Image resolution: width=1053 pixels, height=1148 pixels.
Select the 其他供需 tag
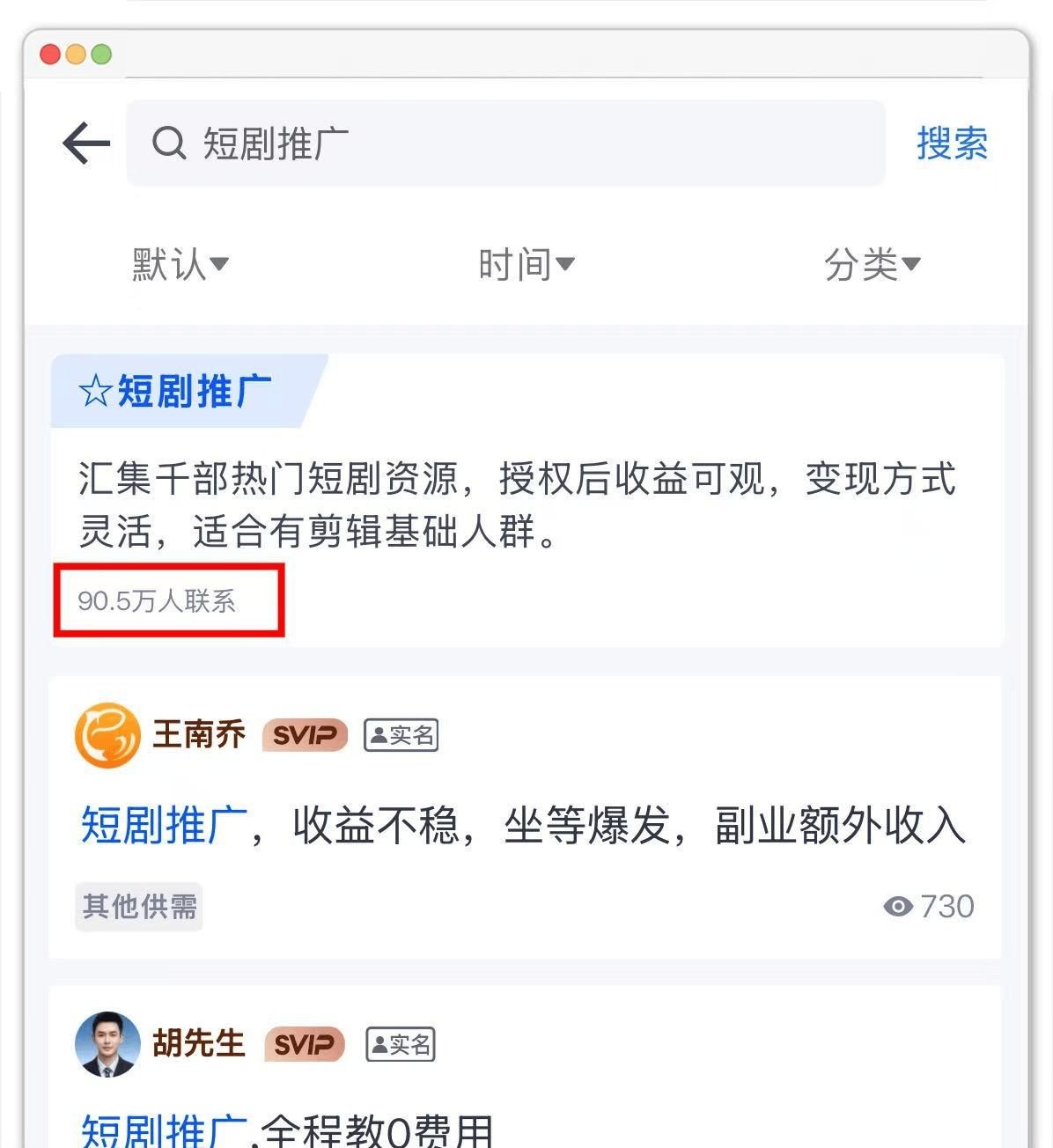coord(139,907)
